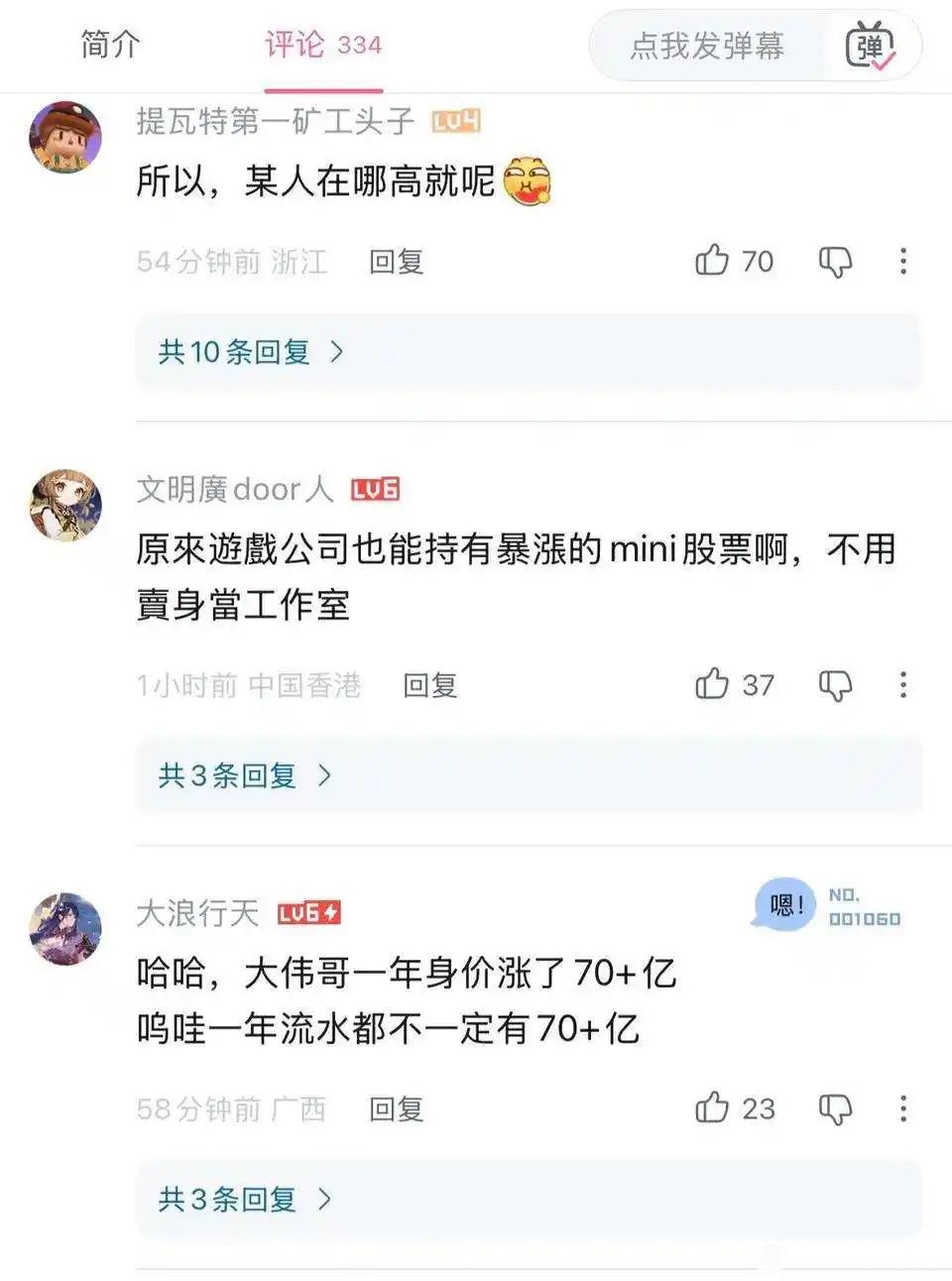Open the 点我发弹幕 input box
The image size is (952, 1281).
[x=706, y=46]
